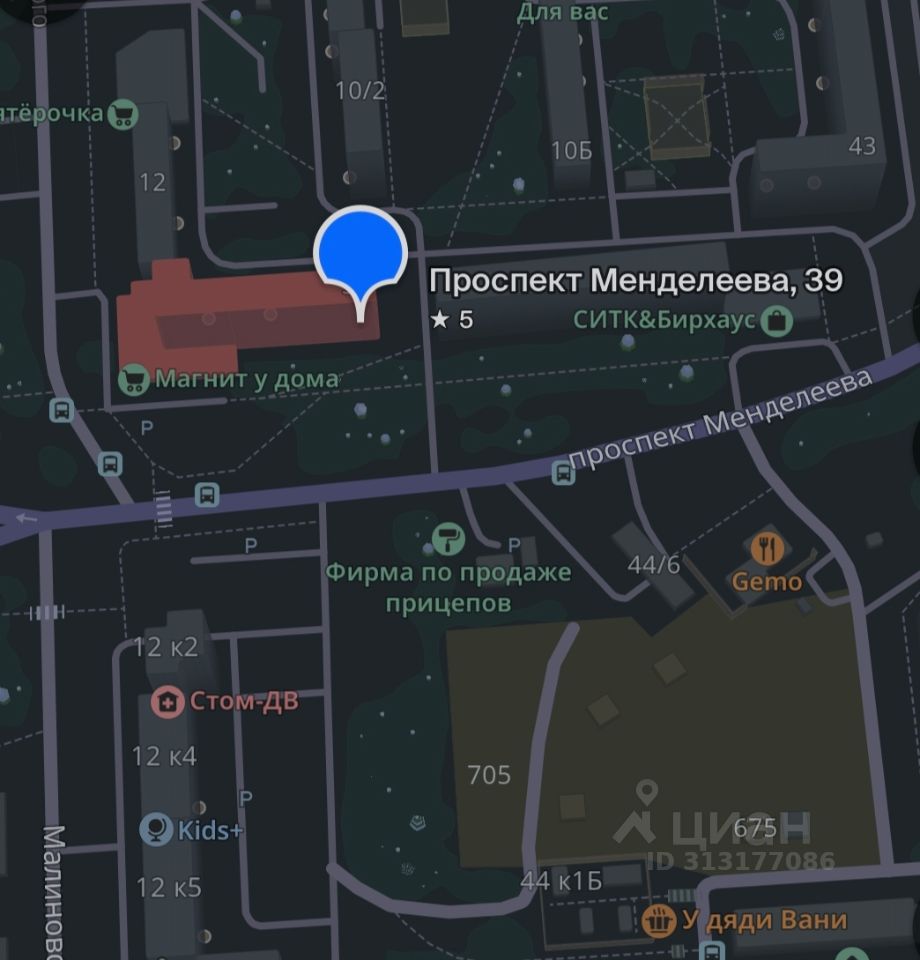Open the Магнит у дома store marker

pos(132,379)
